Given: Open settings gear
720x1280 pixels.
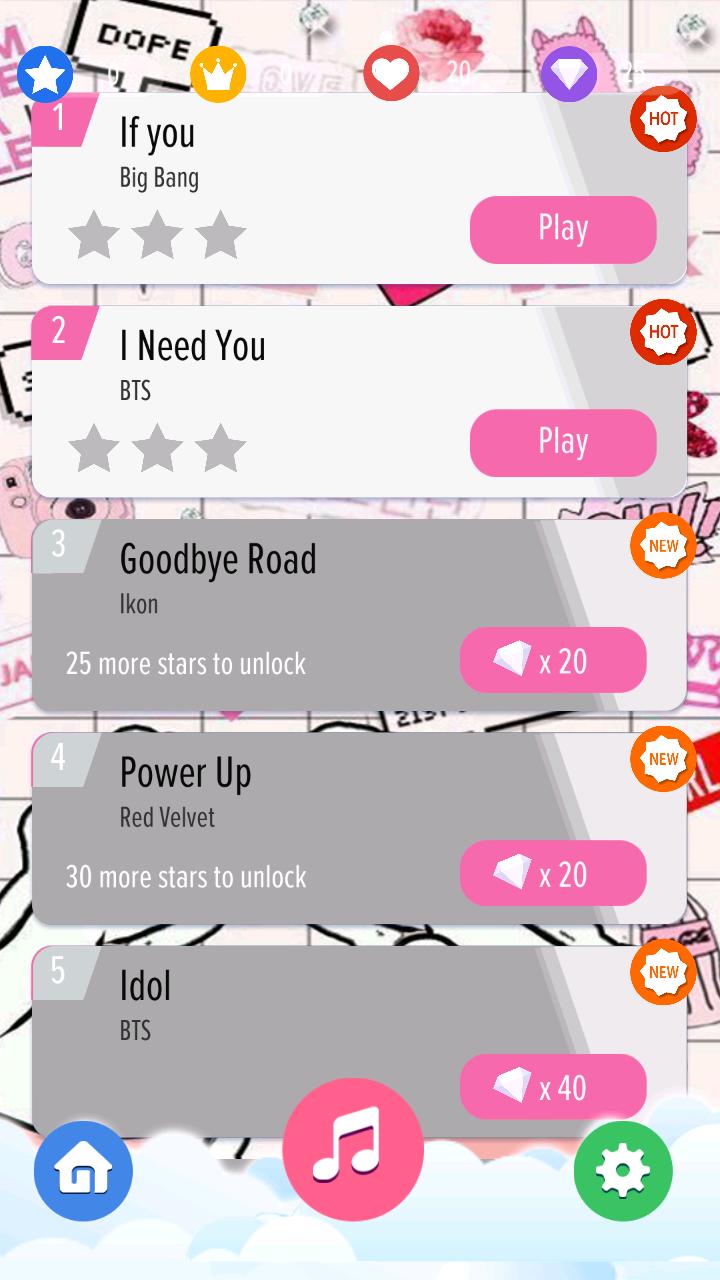Looking at the screenshot, I should 623,1171.
